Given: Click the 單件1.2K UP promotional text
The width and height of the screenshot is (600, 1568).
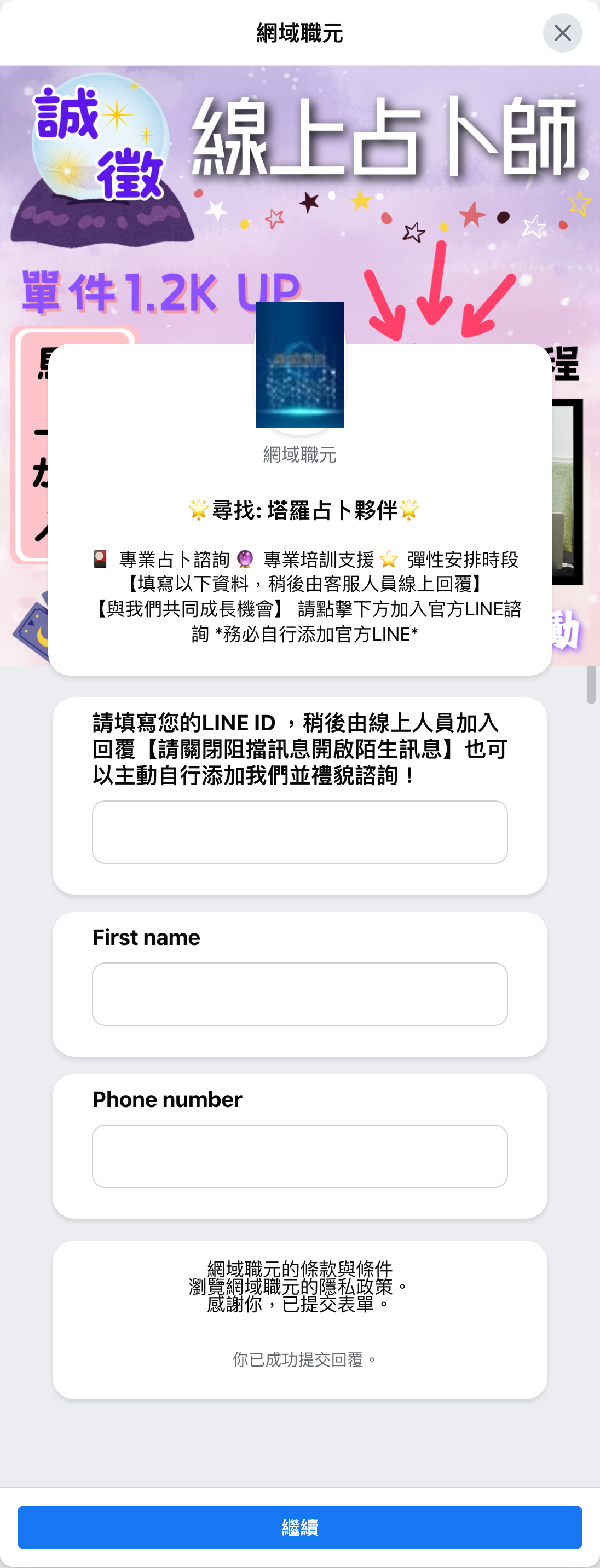Looking at the screenshot, I should (158, 291).
